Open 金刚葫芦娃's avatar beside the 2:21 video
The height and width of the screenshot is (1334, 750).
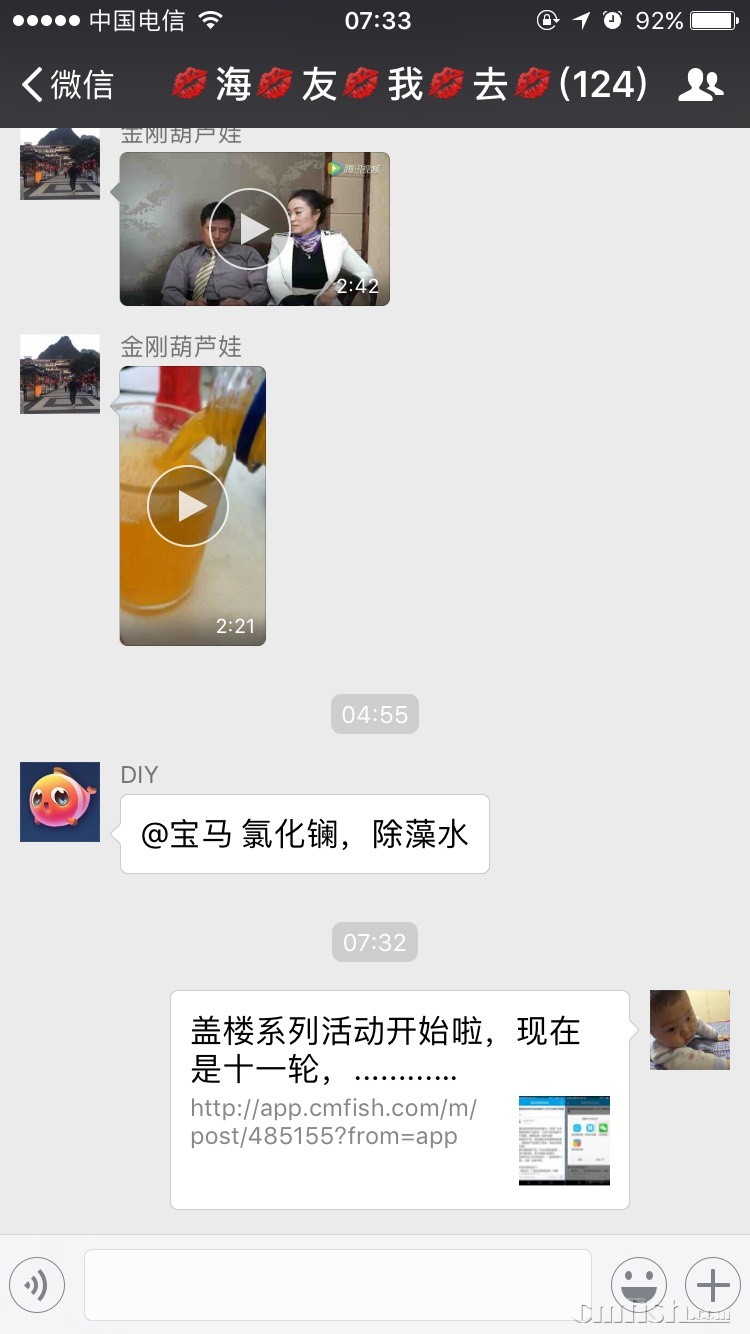(60, 374)
